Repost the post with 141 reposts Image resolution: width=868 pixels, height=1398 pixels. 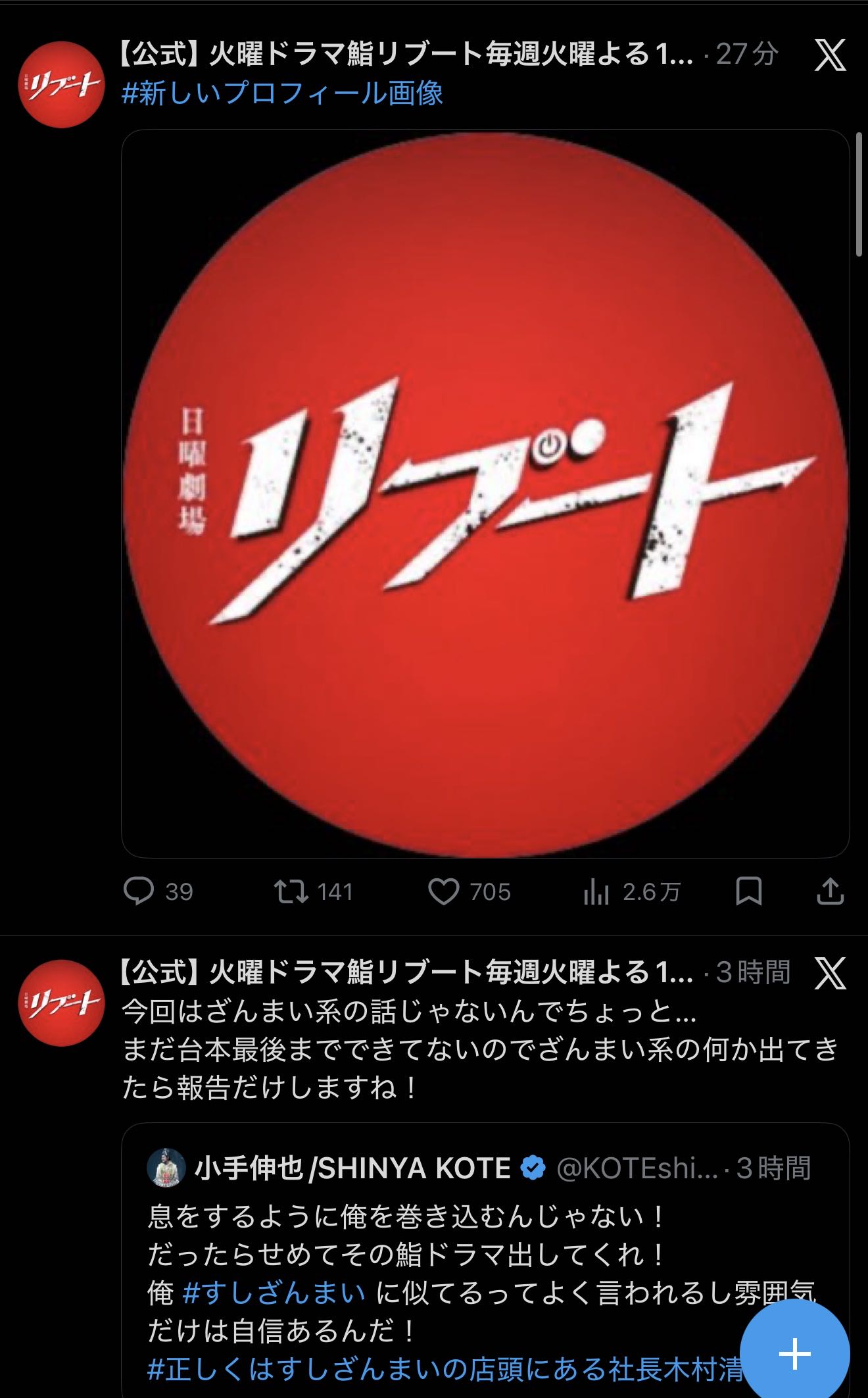(x=314, y=891)
